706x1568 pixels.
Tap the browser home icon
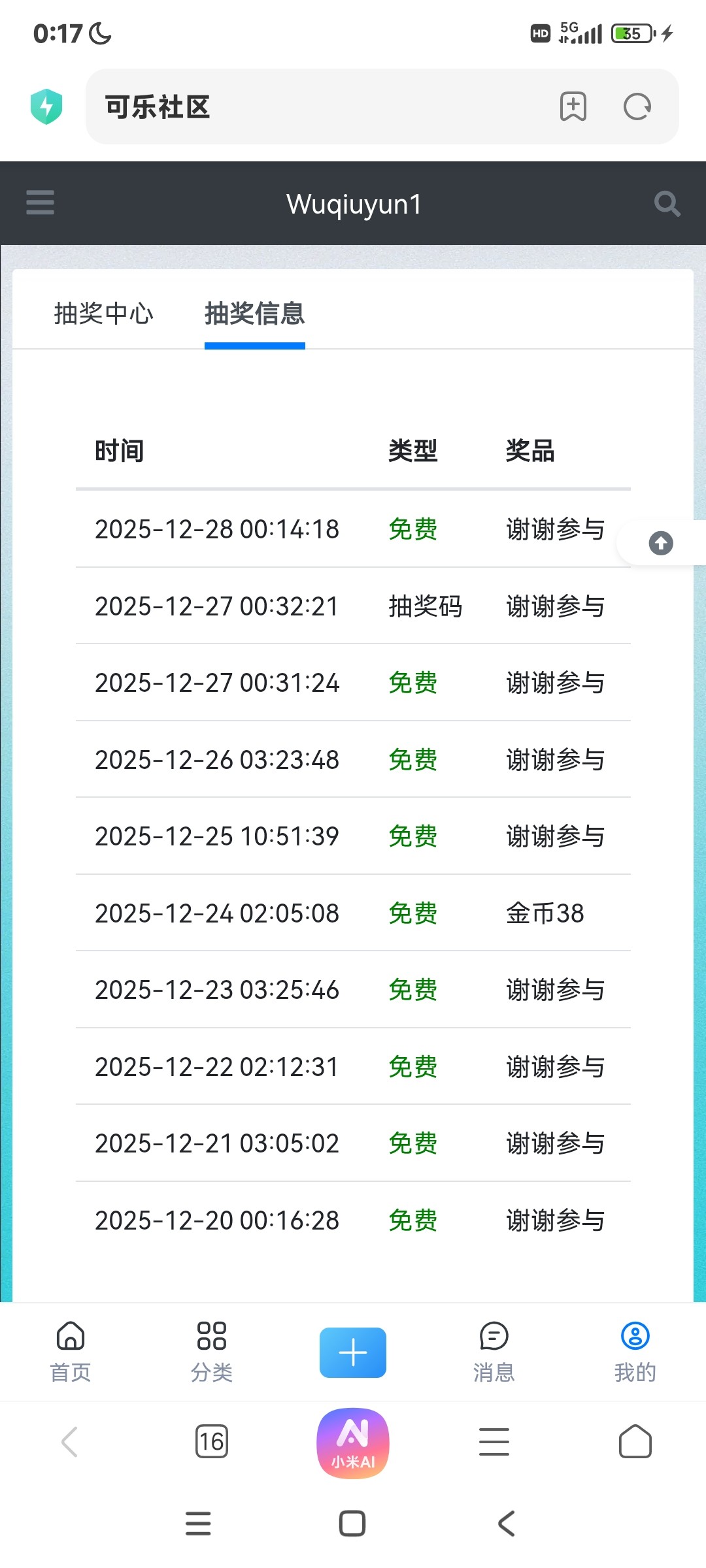(635, 1443)
